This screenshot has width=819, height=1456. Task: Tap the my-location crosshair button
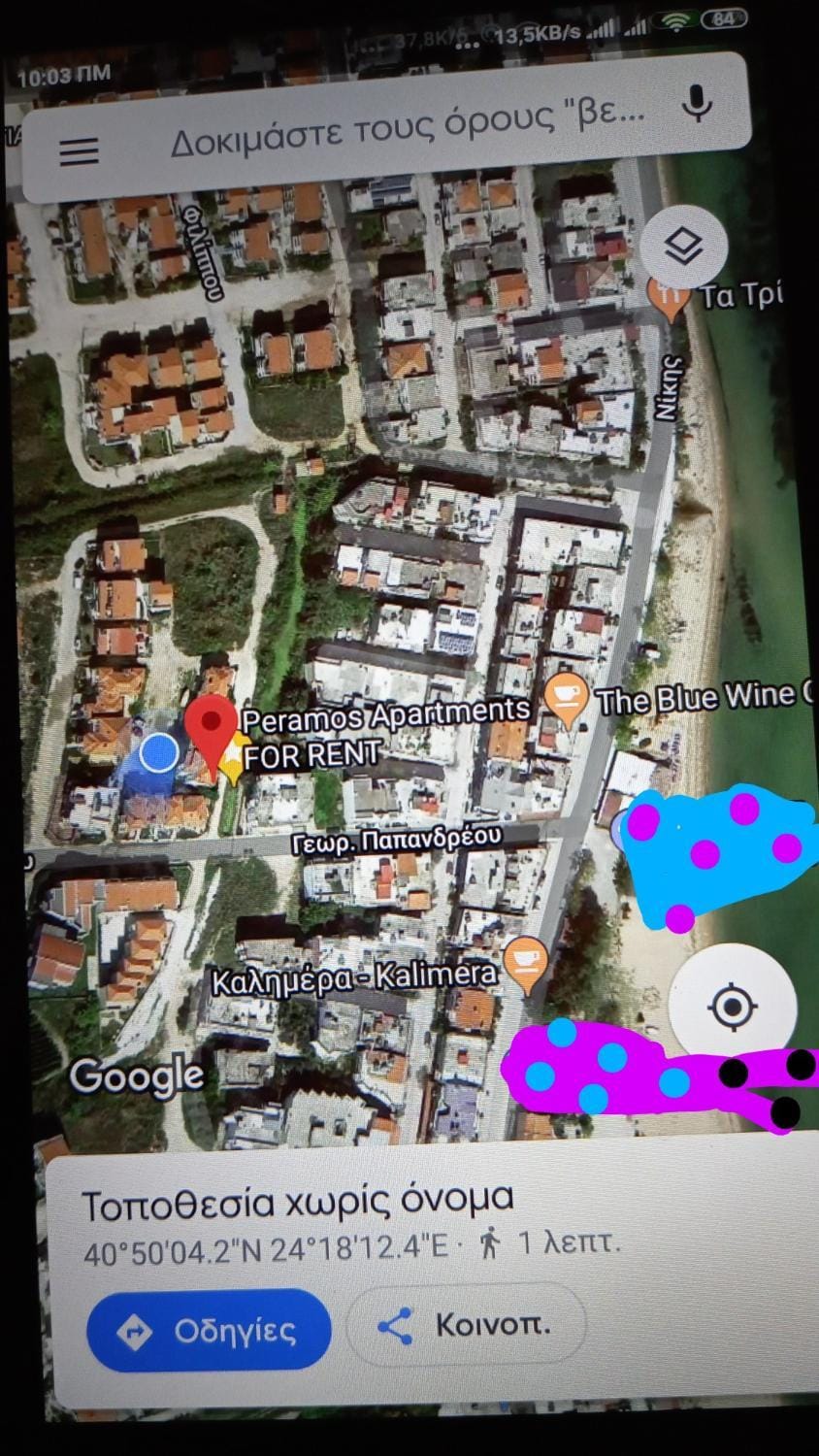click(735, 1006)
